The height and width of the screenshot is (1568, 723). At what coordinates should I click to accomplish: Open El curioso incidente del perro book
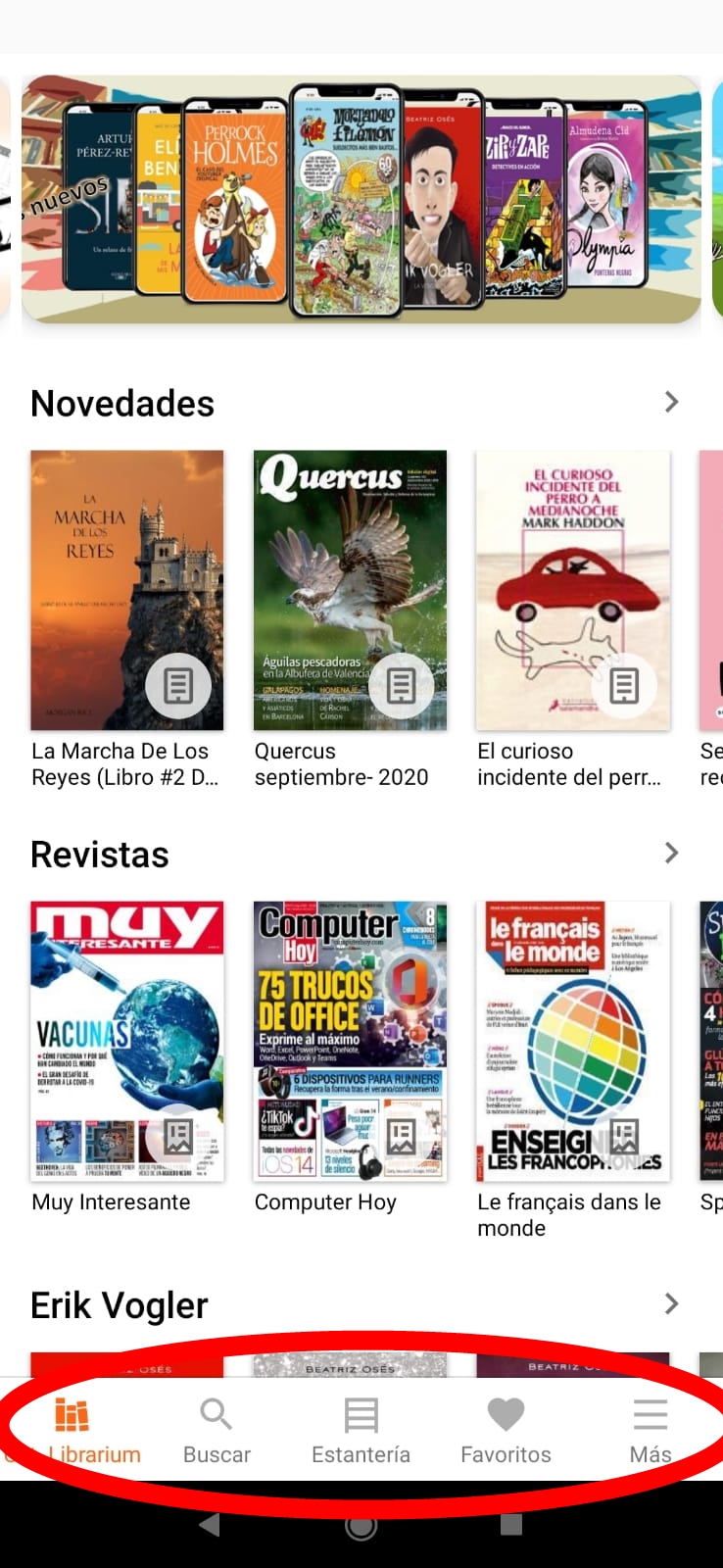pyautogui.click(x=573, y=590)
